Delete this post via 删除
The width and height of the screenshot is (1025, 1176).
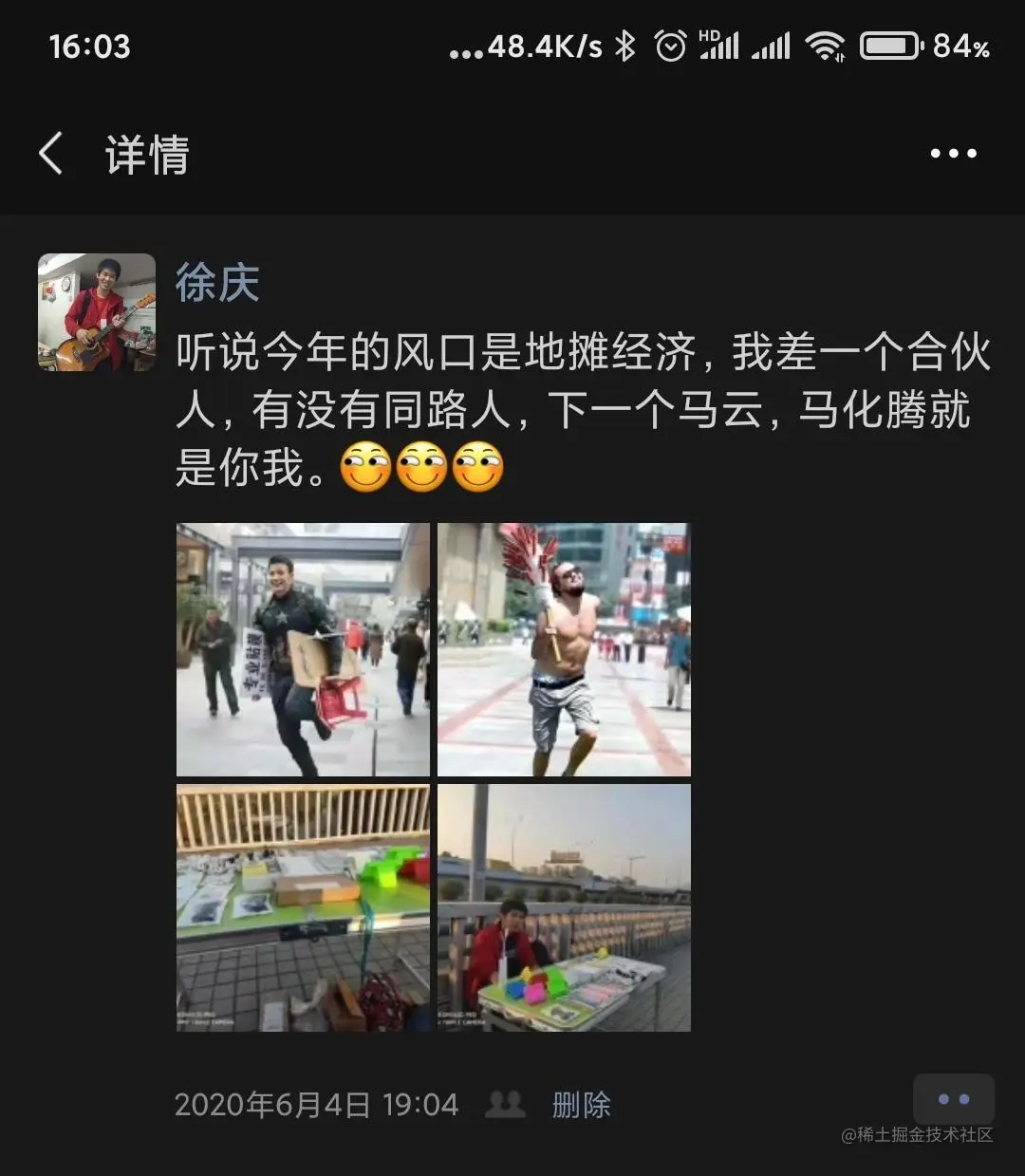(x=582, y=1105)
